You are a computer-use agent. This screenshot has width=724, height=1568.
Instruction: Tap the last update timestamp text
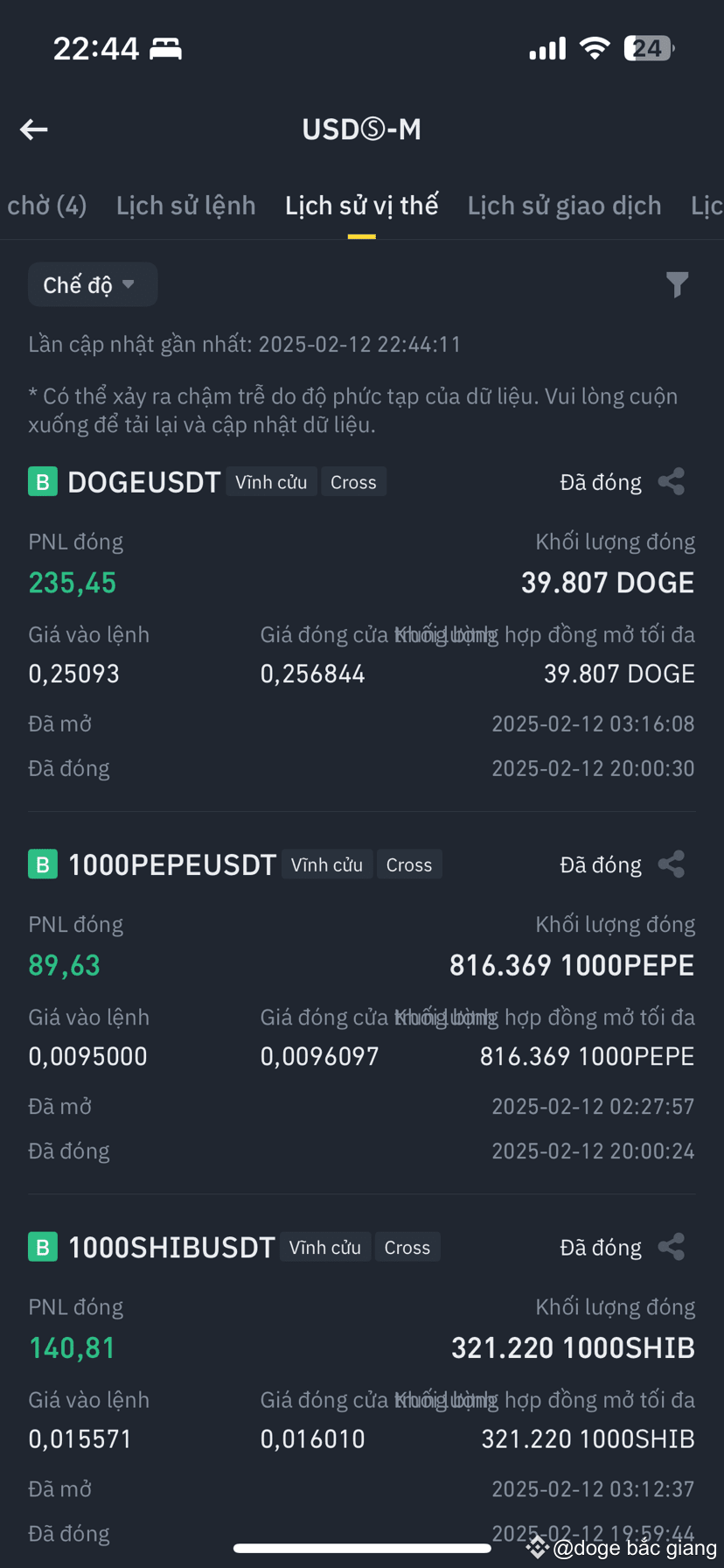(x=244, y=343)
